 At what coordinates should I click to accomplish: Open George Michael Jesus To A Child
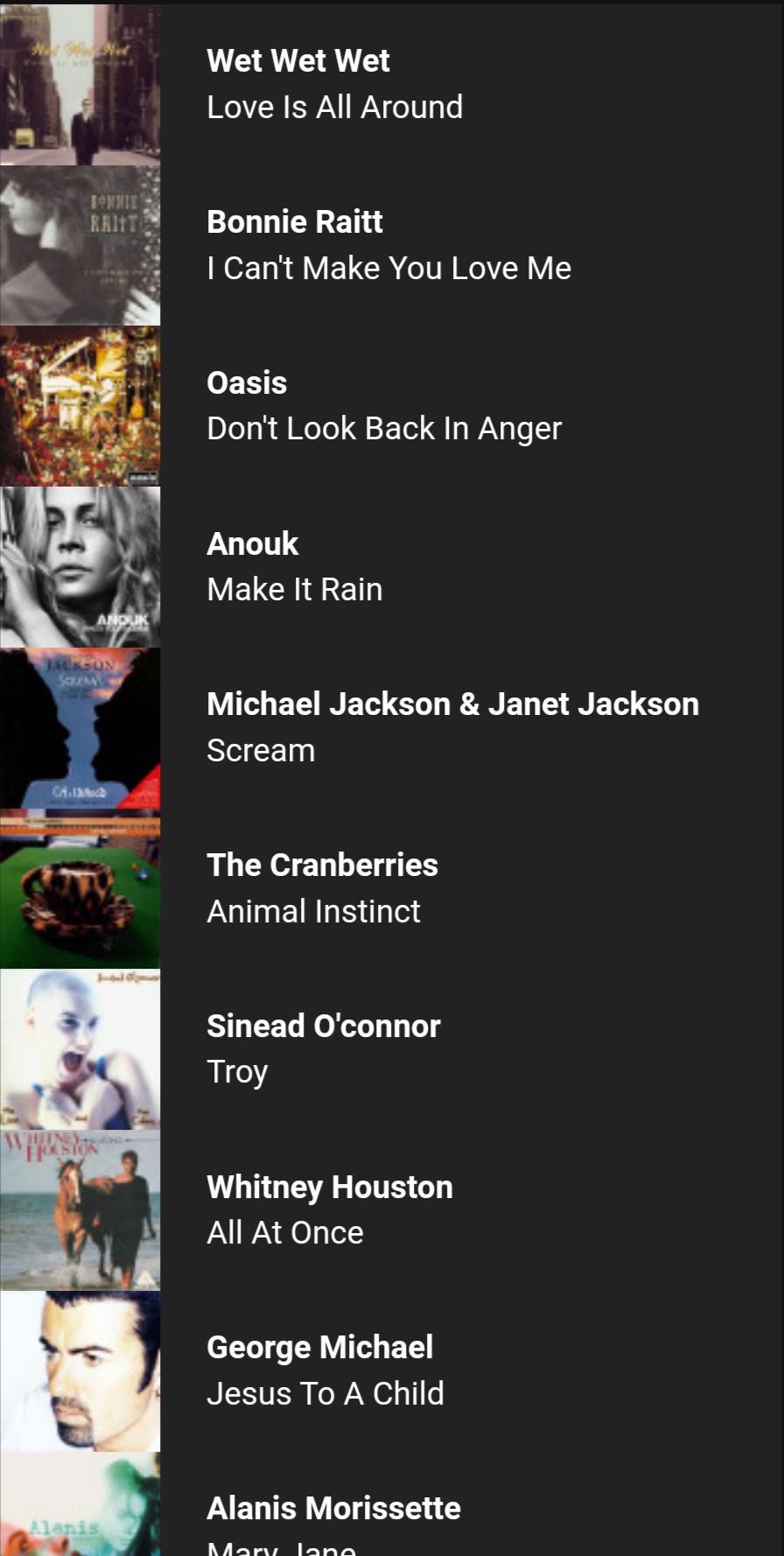392,1371
